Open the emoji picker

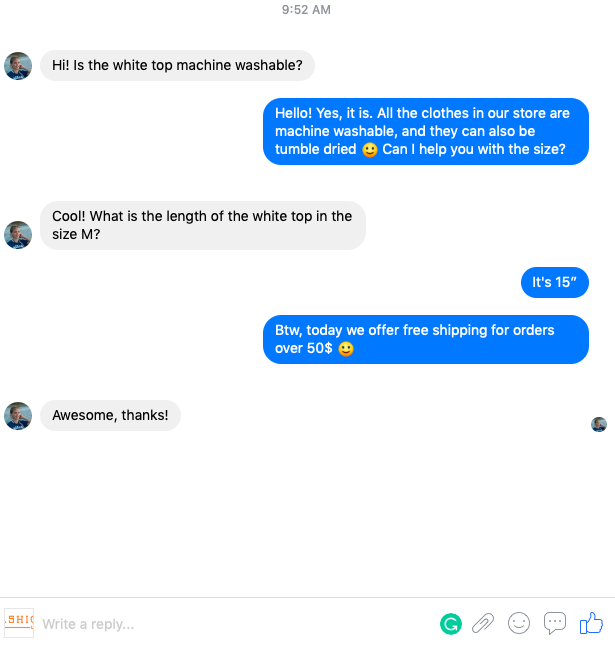pos(519,623)
